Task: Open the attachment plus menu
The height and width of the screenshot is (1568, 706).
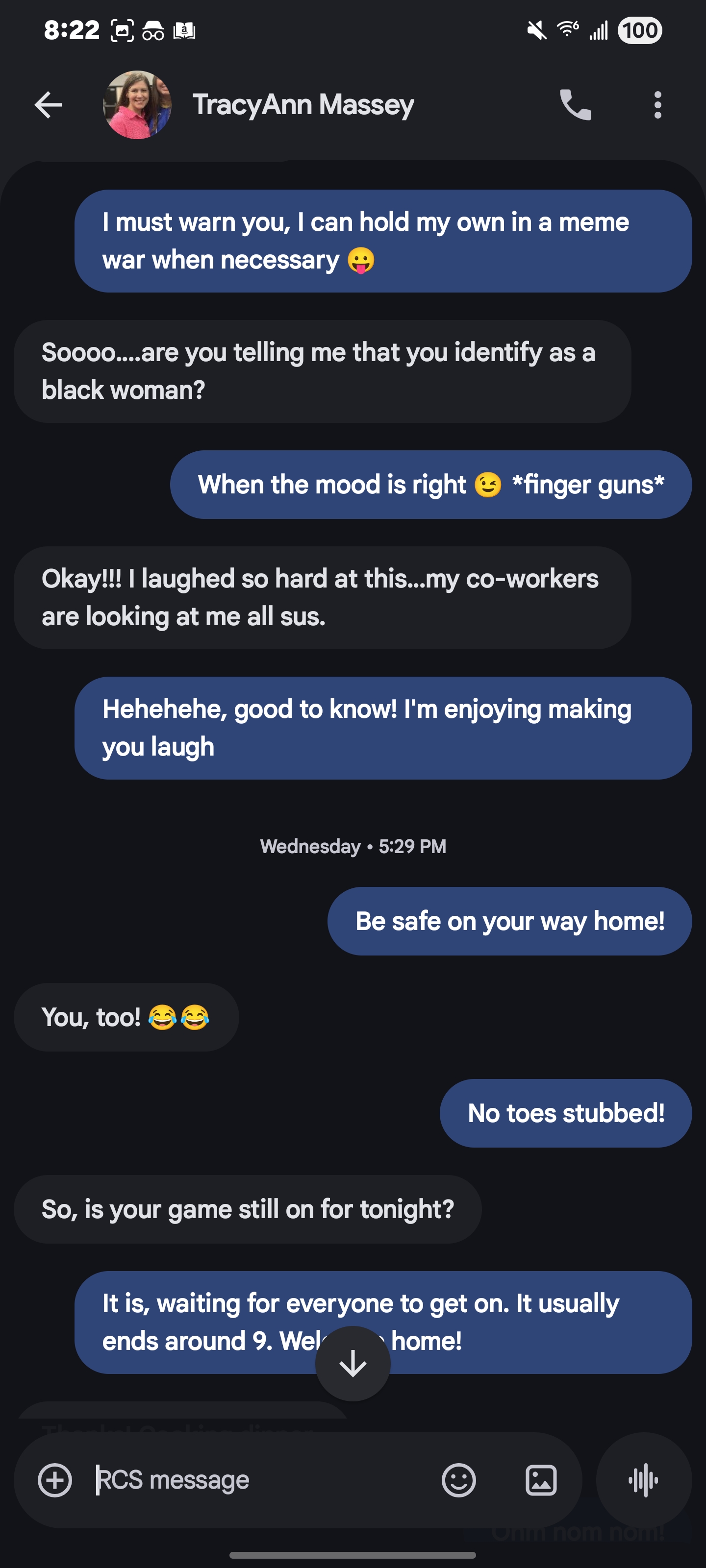Action: click(x=55, y=1480)
